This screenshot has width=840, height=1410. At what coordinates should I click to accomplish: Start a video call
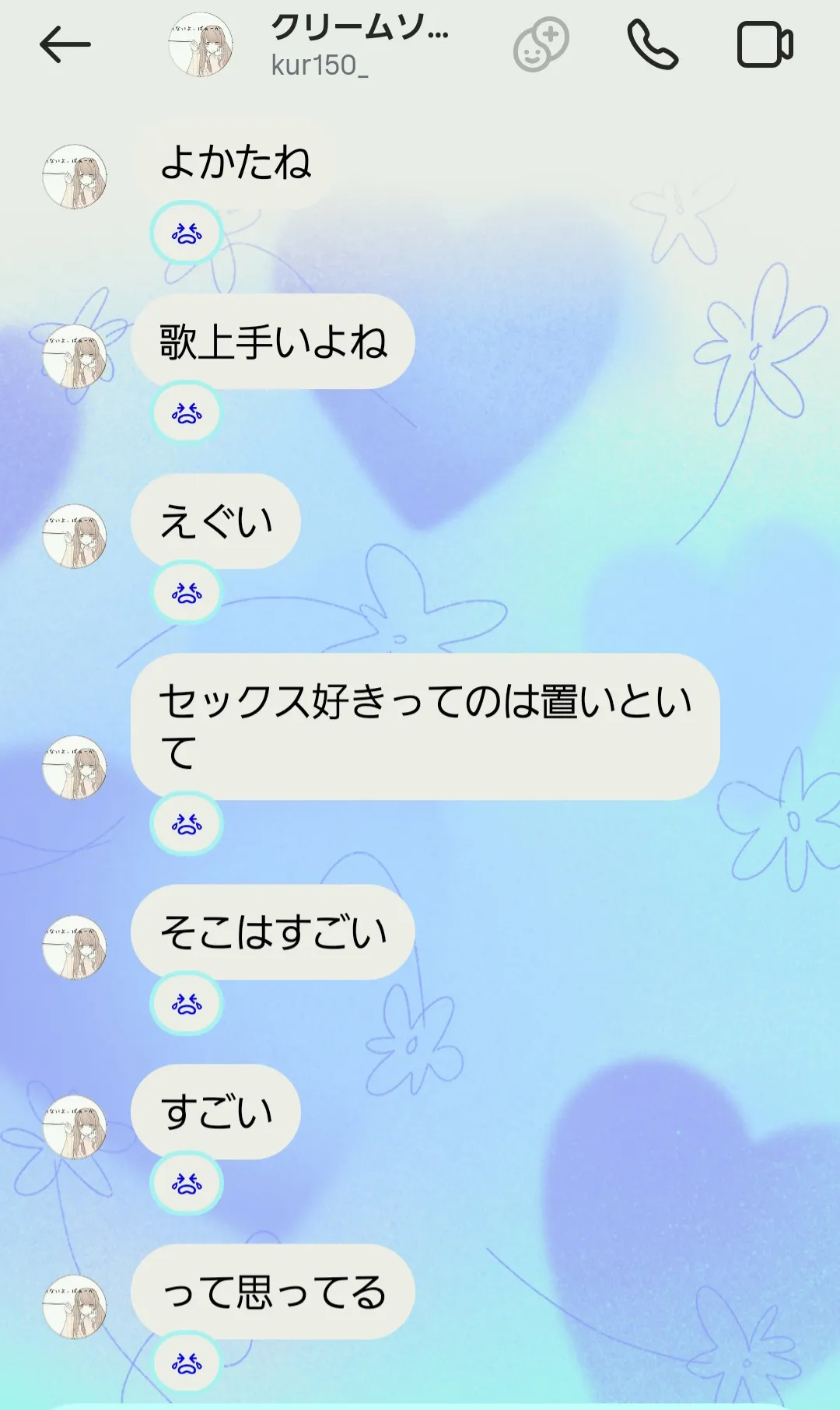pos(765,45)
